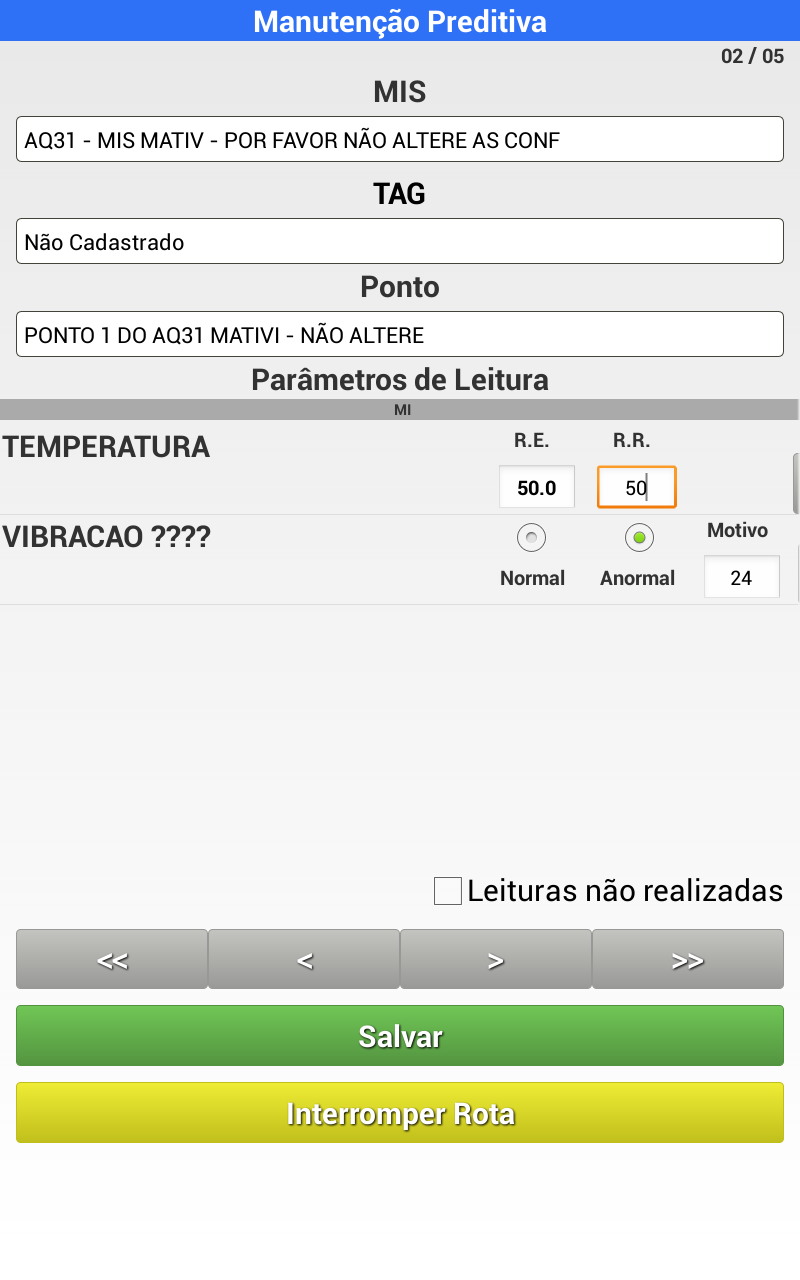800x1280 pixels.
Task: Go to the previous point with <
Action: [x=304, y=960]
